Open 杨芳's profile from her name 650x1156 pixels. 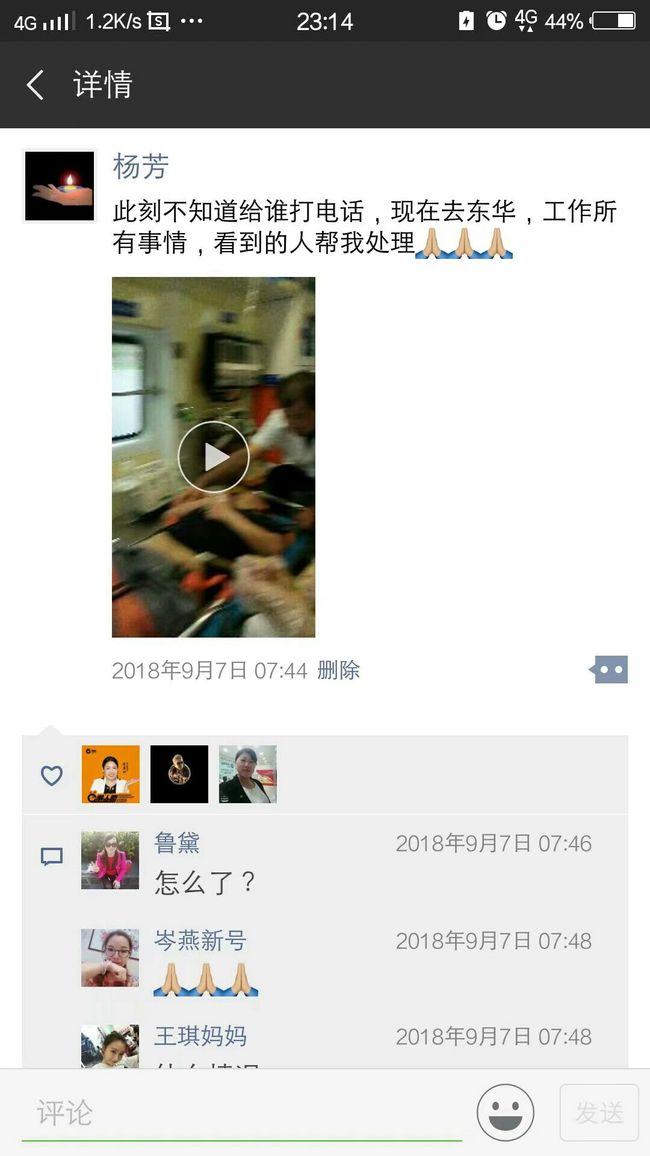coord(141,167)
